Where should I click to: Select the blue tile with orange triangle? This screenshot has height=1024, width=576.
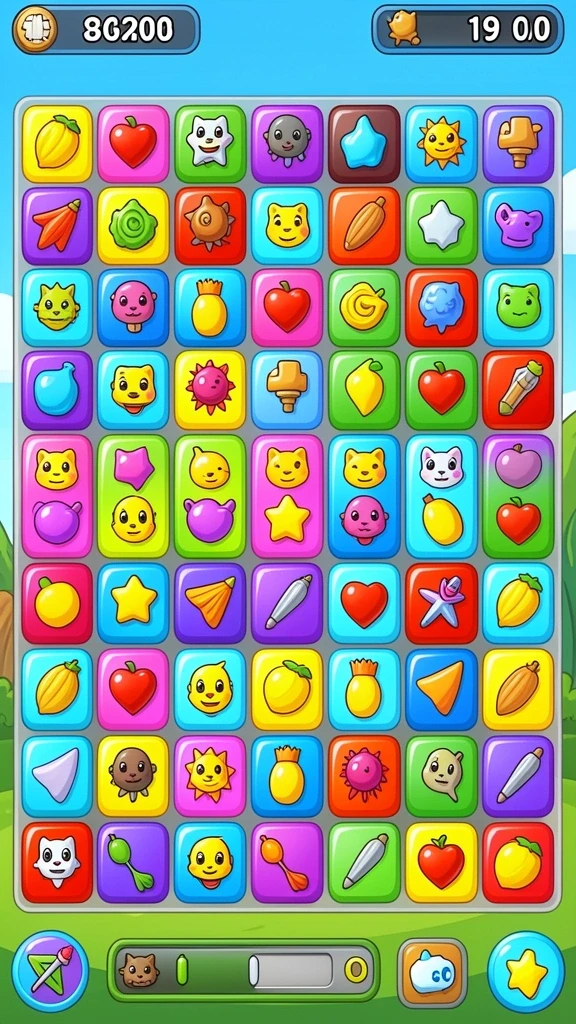coord(441,688)
